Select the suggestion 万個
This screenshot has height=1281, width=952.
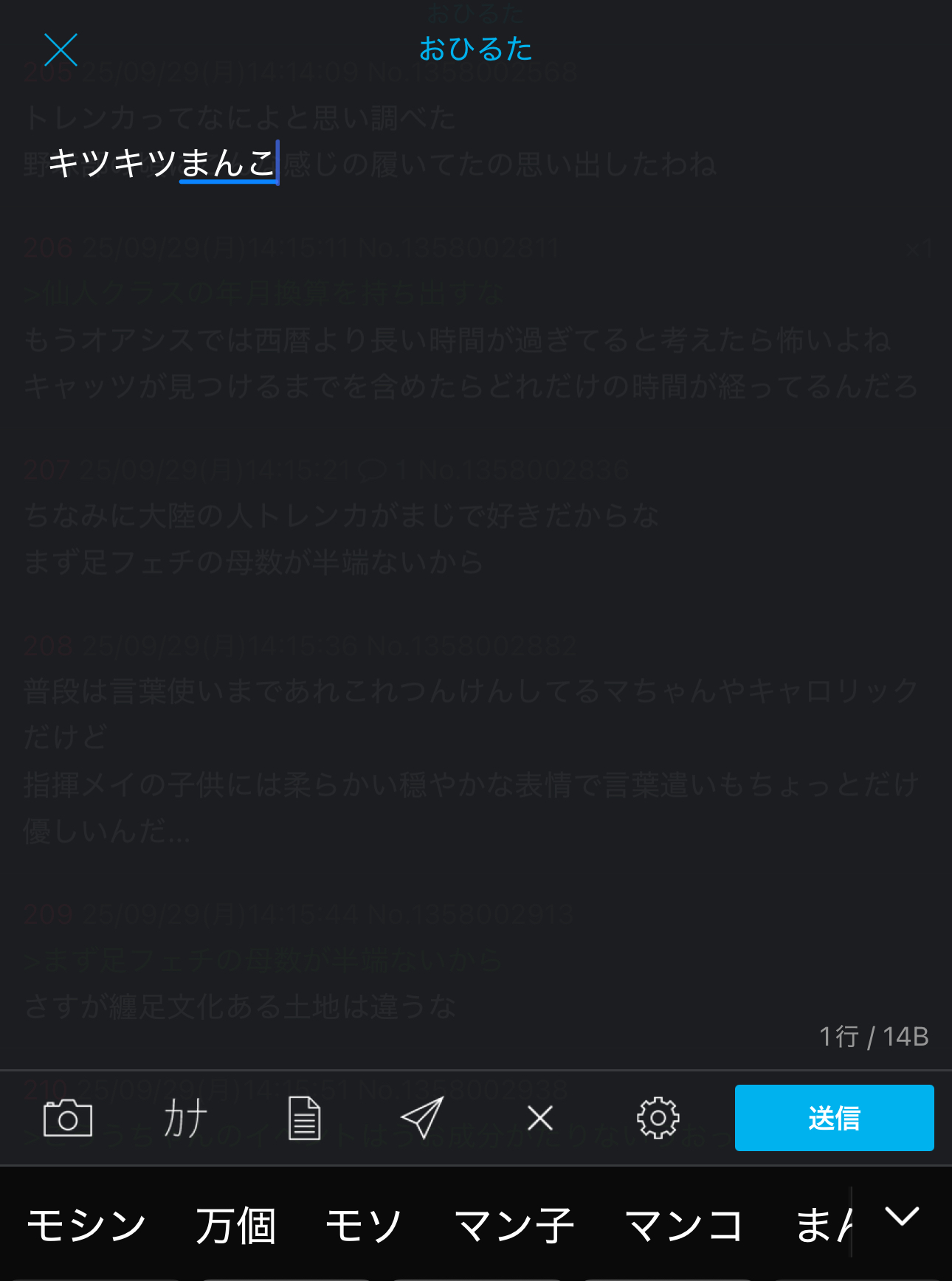coord(236,1226)
